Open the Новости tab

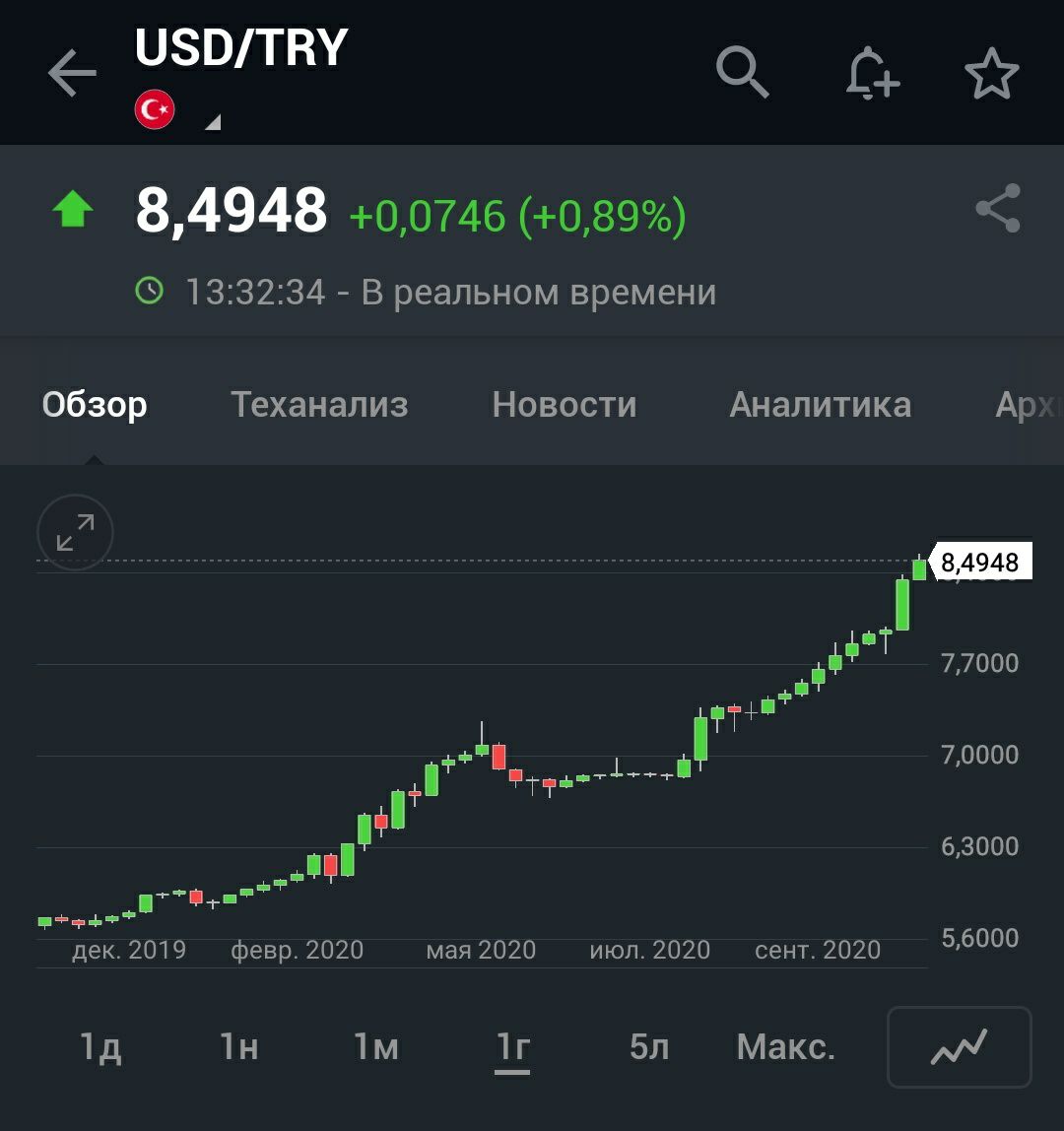(565, 404)
